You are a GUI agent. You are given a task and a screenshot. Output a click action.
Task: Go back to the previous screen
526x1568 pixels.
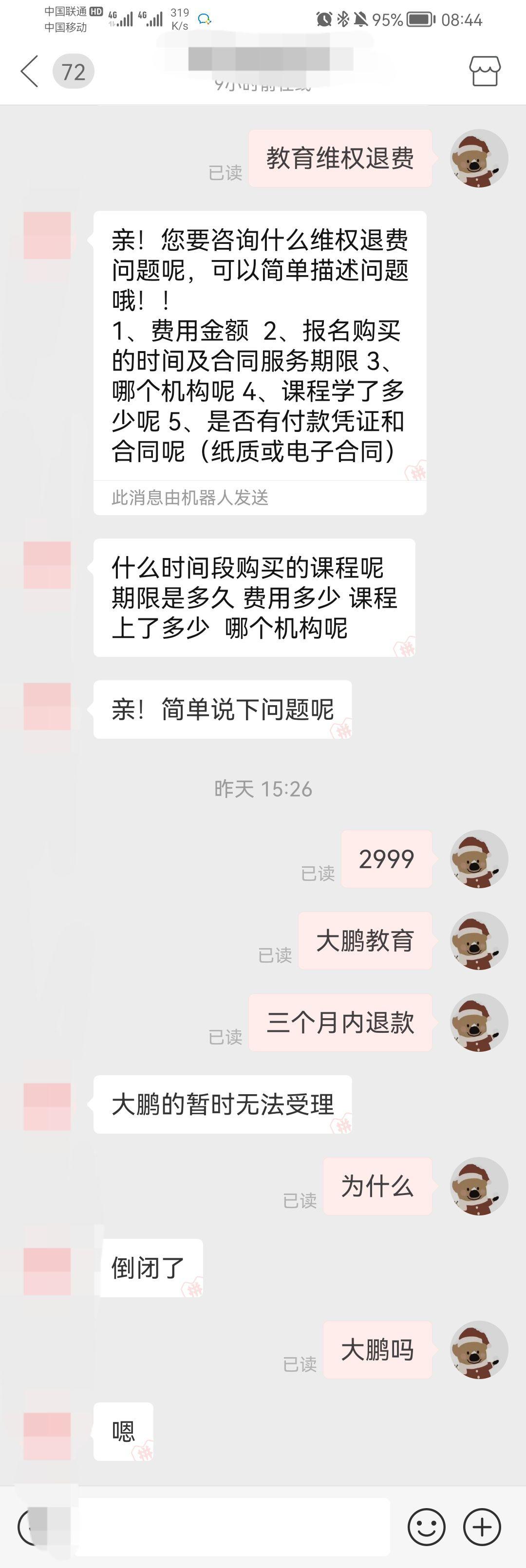[30, 71]
